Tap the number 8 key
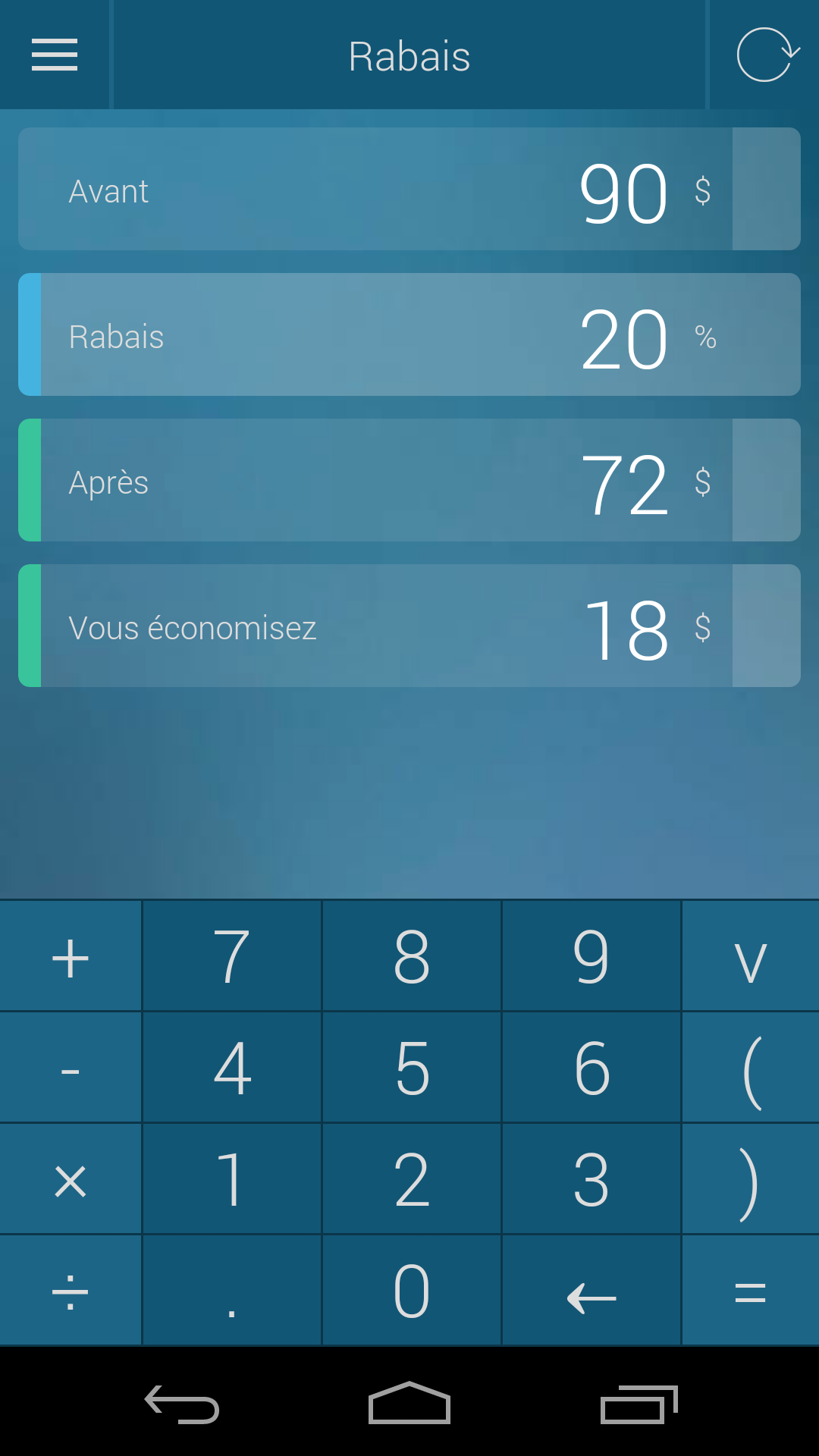819x1456 pixels. 412,956
